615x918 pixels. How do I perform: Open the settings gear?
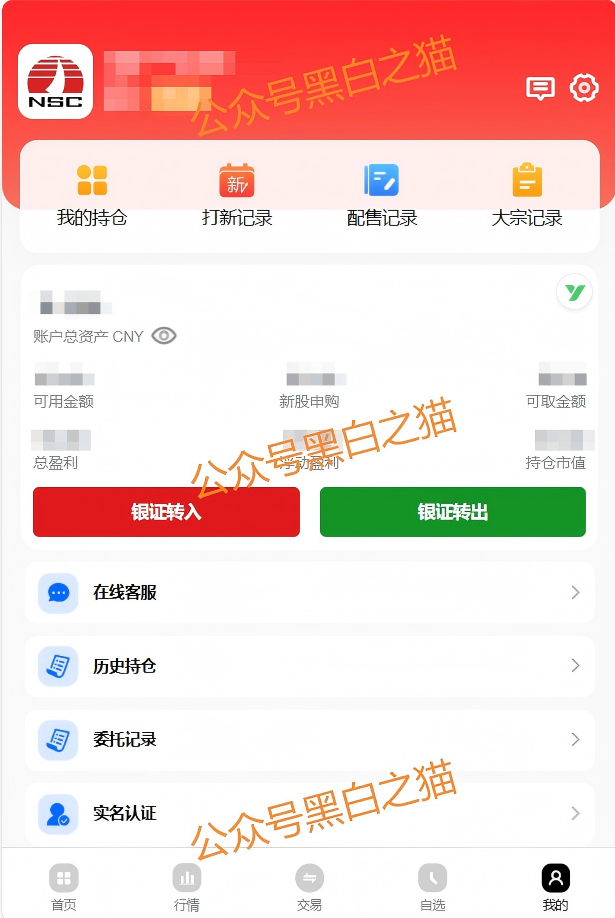584,87
